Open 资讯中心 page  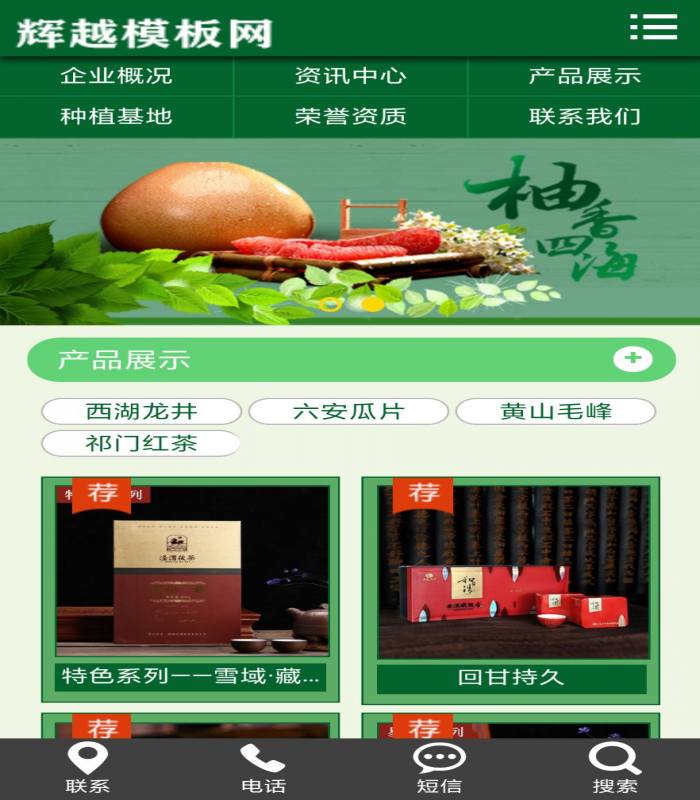[x=350, y=76]
